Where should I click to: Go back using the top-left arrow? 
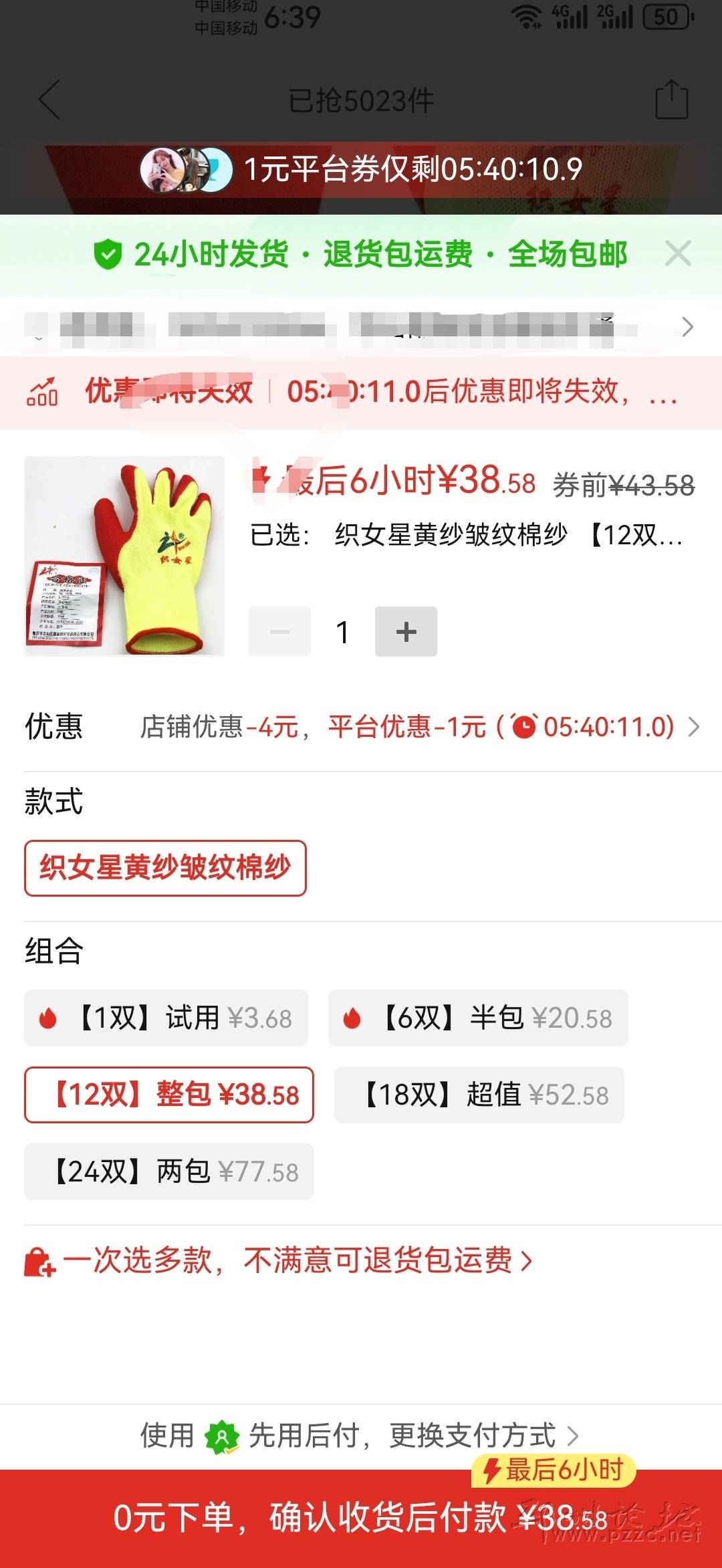50,100
